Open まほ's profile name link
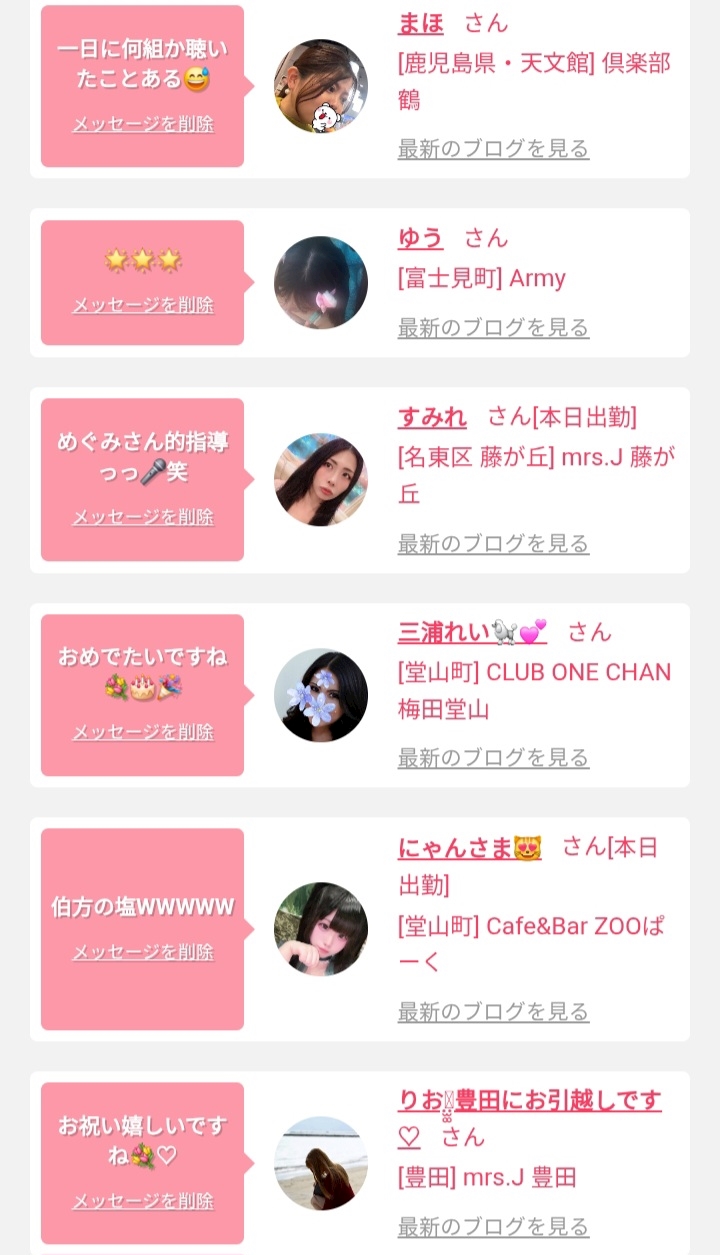Viewport: 720px width, 1255px height. point(420,23)
